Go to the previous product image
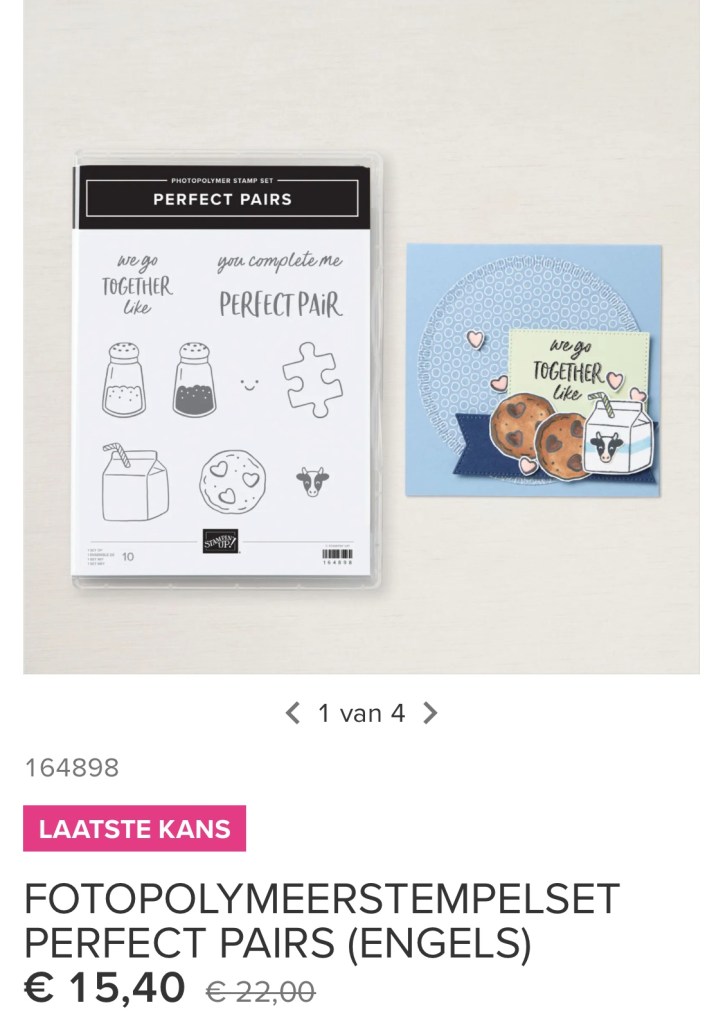The width and height of the screenshot is (723, 1023). pyautogui.click(x=292, y=713)
